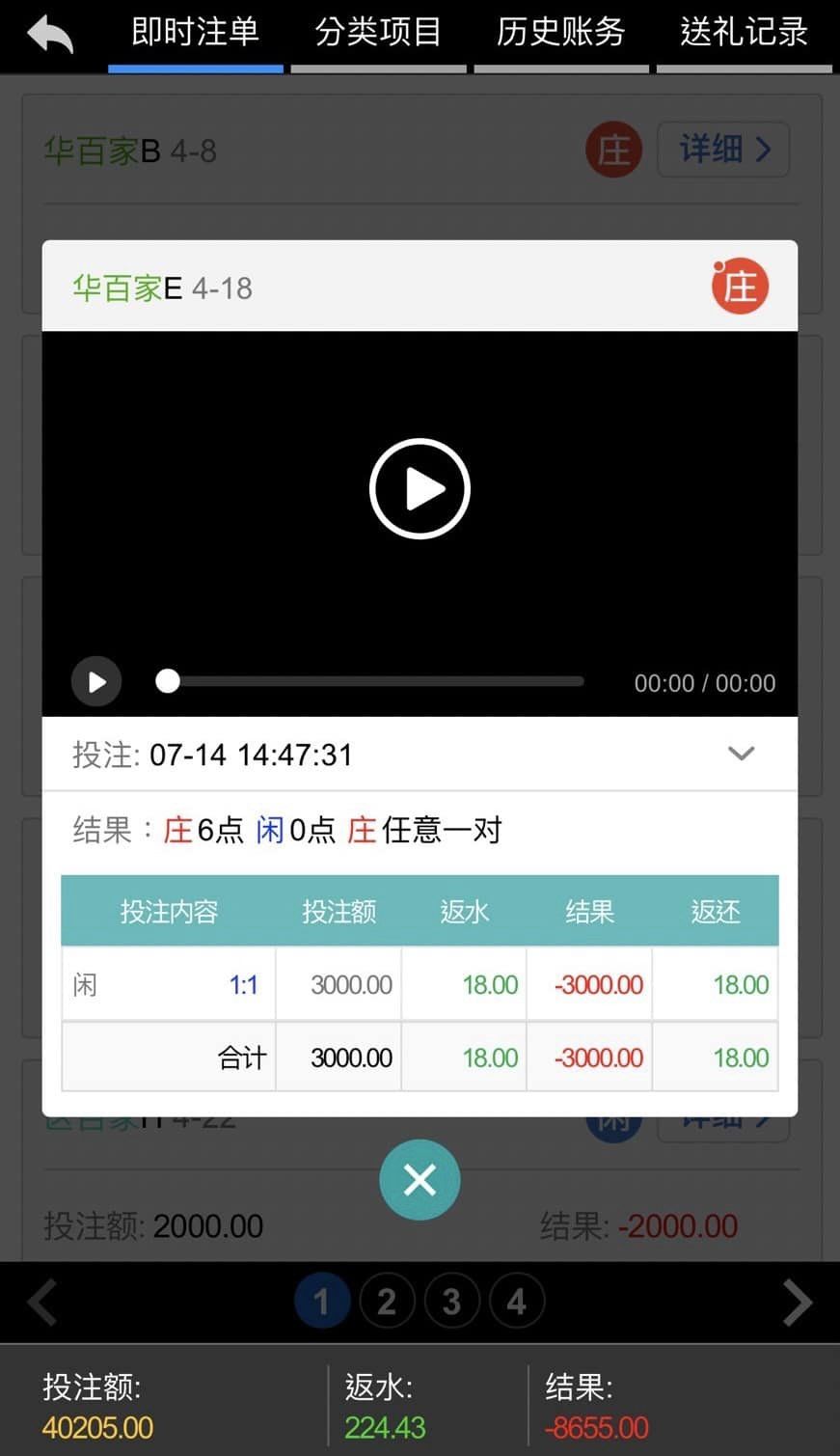
Task: Select page 1 in the pager
Action: tap(322, 1302)
